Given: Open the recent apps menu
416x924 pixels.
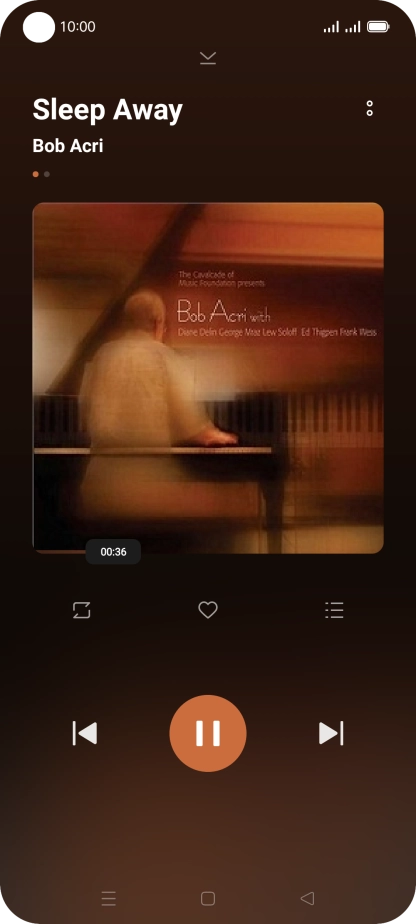Looking at the screenshot, I should click(108, 898).
